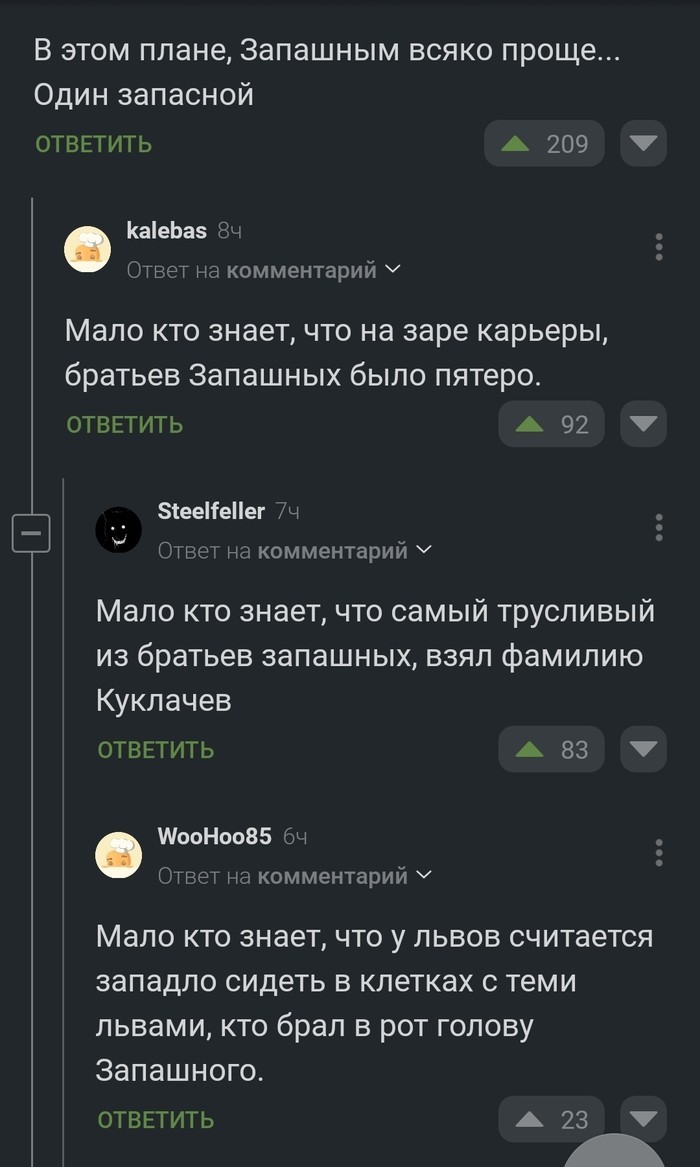
Task: Downvote Steelfeller comment
Action: 643,750
